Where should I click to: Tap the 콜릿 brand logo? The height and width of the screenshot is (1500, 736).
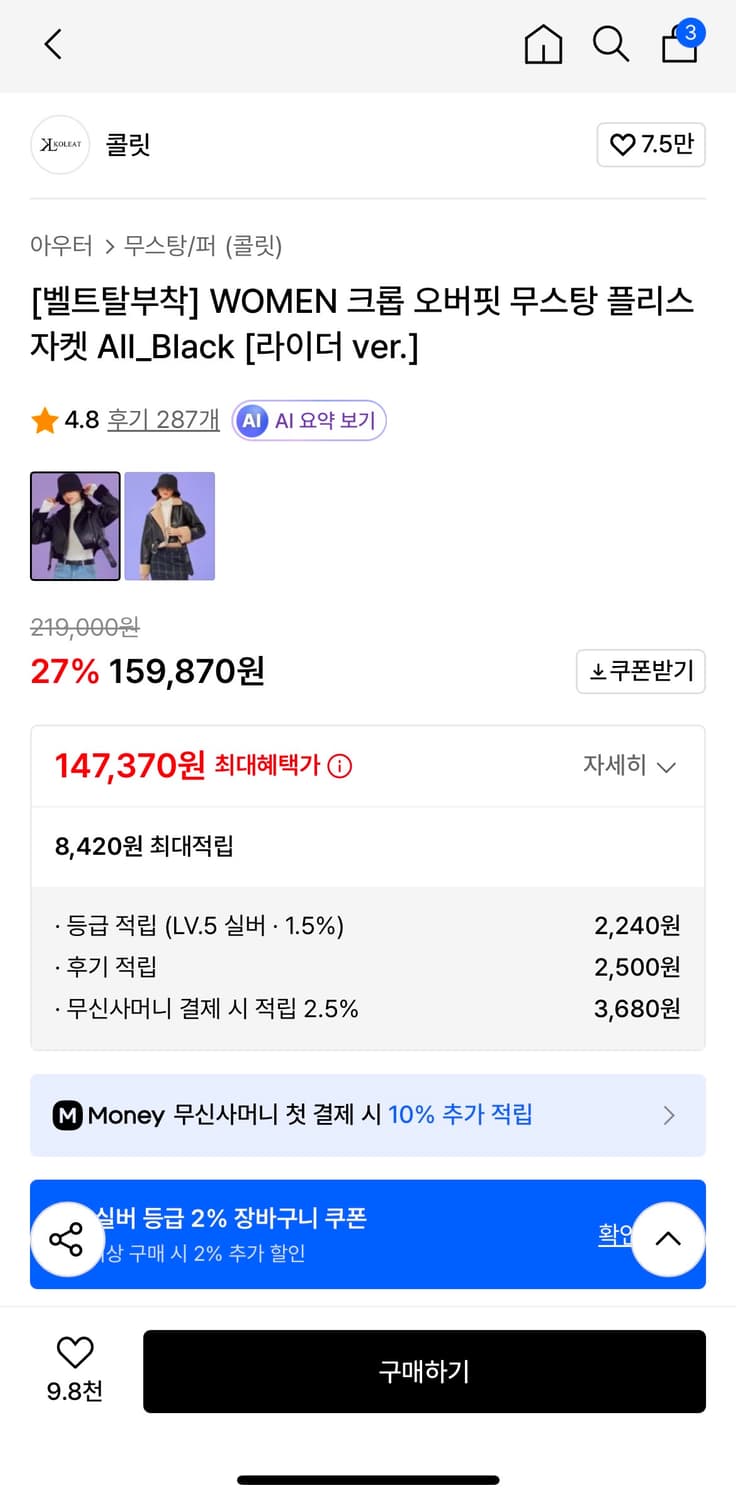click(x=59, y=145)
